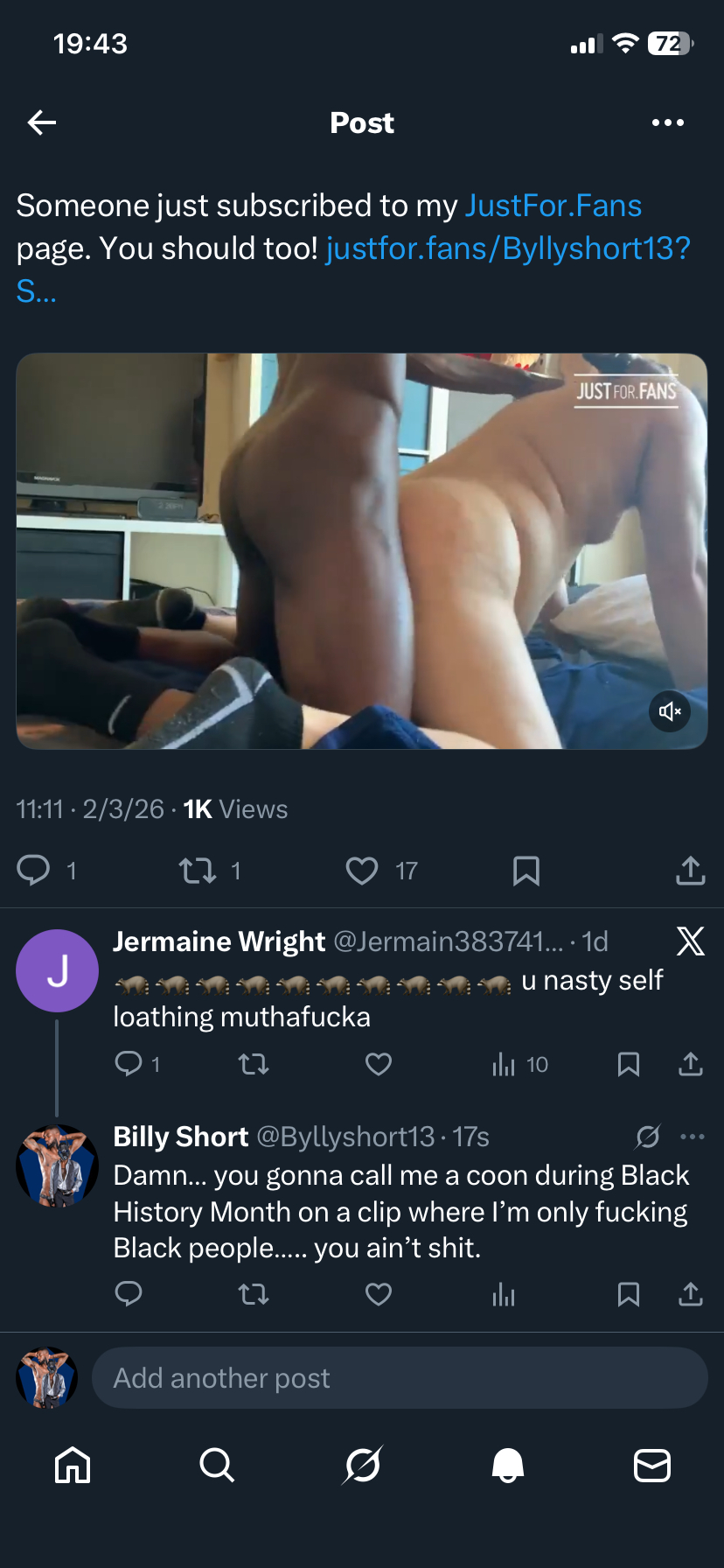Viewport: 724px width, 1568px height.
Task: Repost the main post
Action: (x=198, y=871)
